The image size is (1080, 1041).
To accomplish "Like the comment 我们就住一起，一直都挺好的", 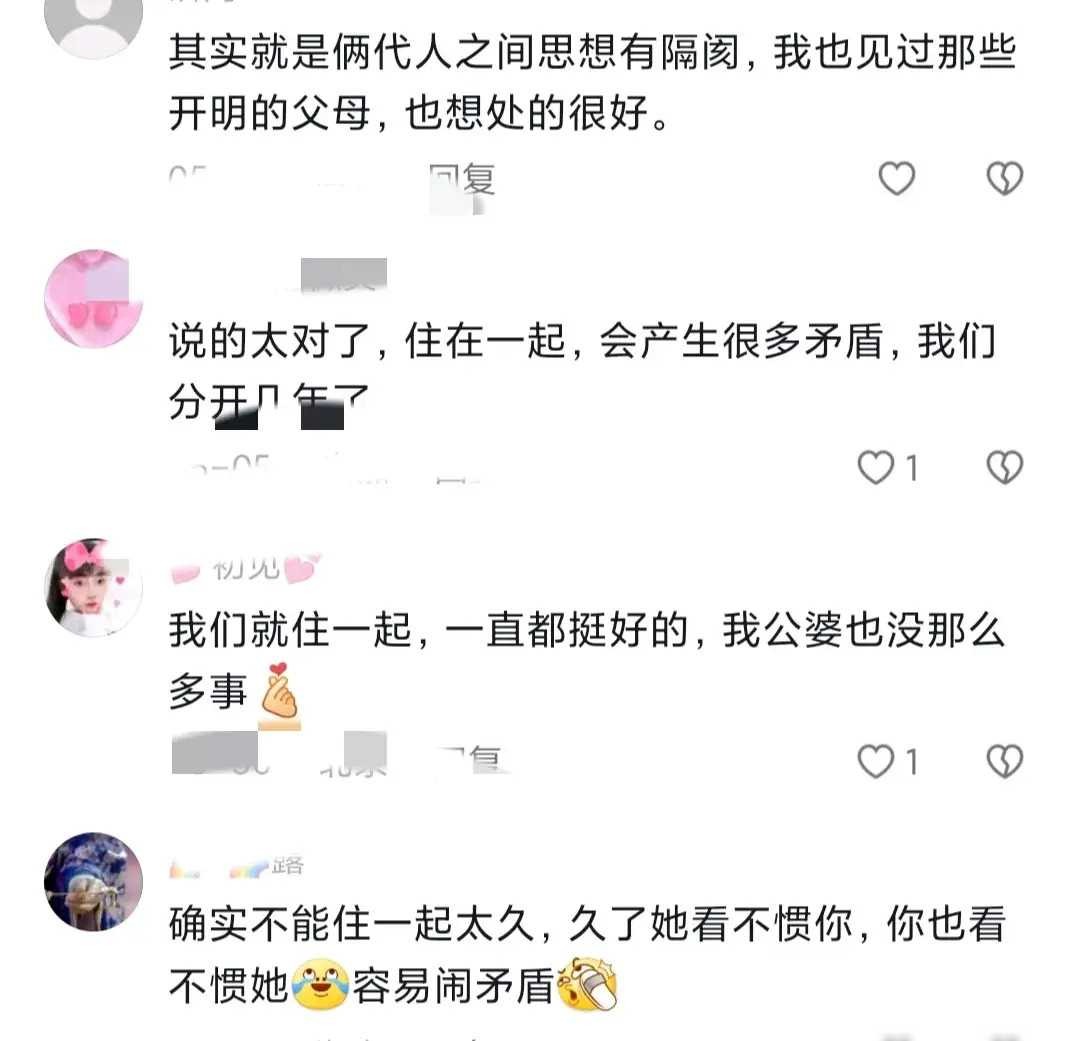I will [877, 762].
